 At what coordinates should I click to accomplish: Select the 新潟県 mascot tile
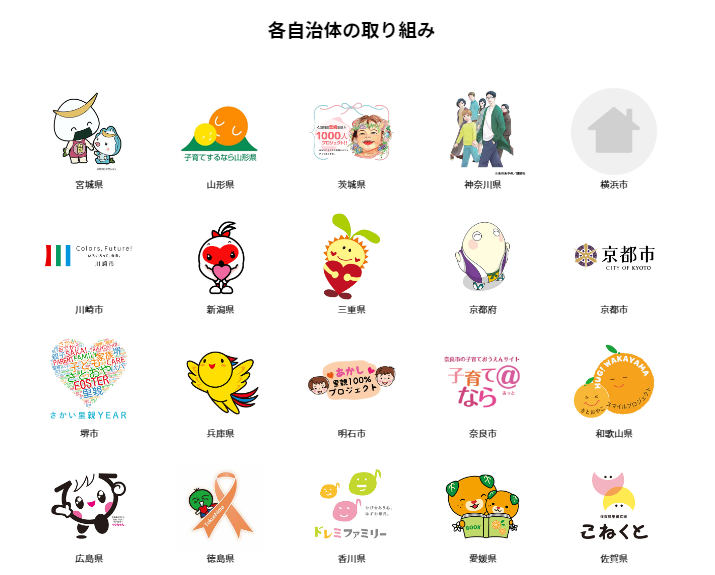tap(220, 256)
